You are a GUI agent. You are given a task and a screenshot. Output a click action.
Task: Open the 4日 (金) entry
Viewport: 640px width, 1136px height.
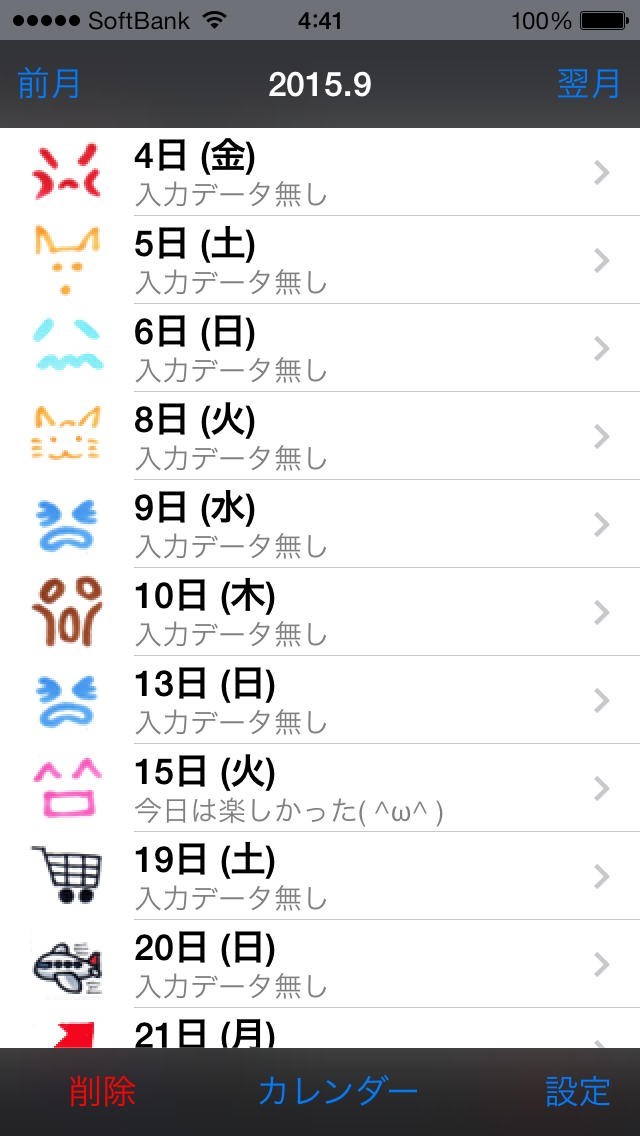coord(320,173)
